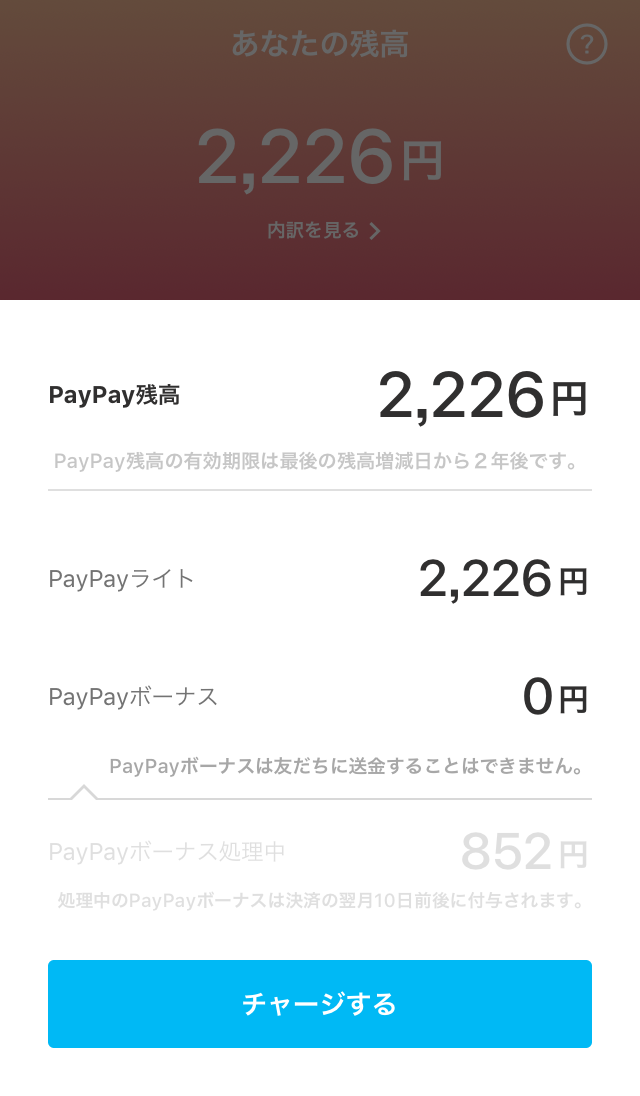Open the 内訳を見る breakdown link
This screenshot has height=1096, width=640.
click(323, 231)
